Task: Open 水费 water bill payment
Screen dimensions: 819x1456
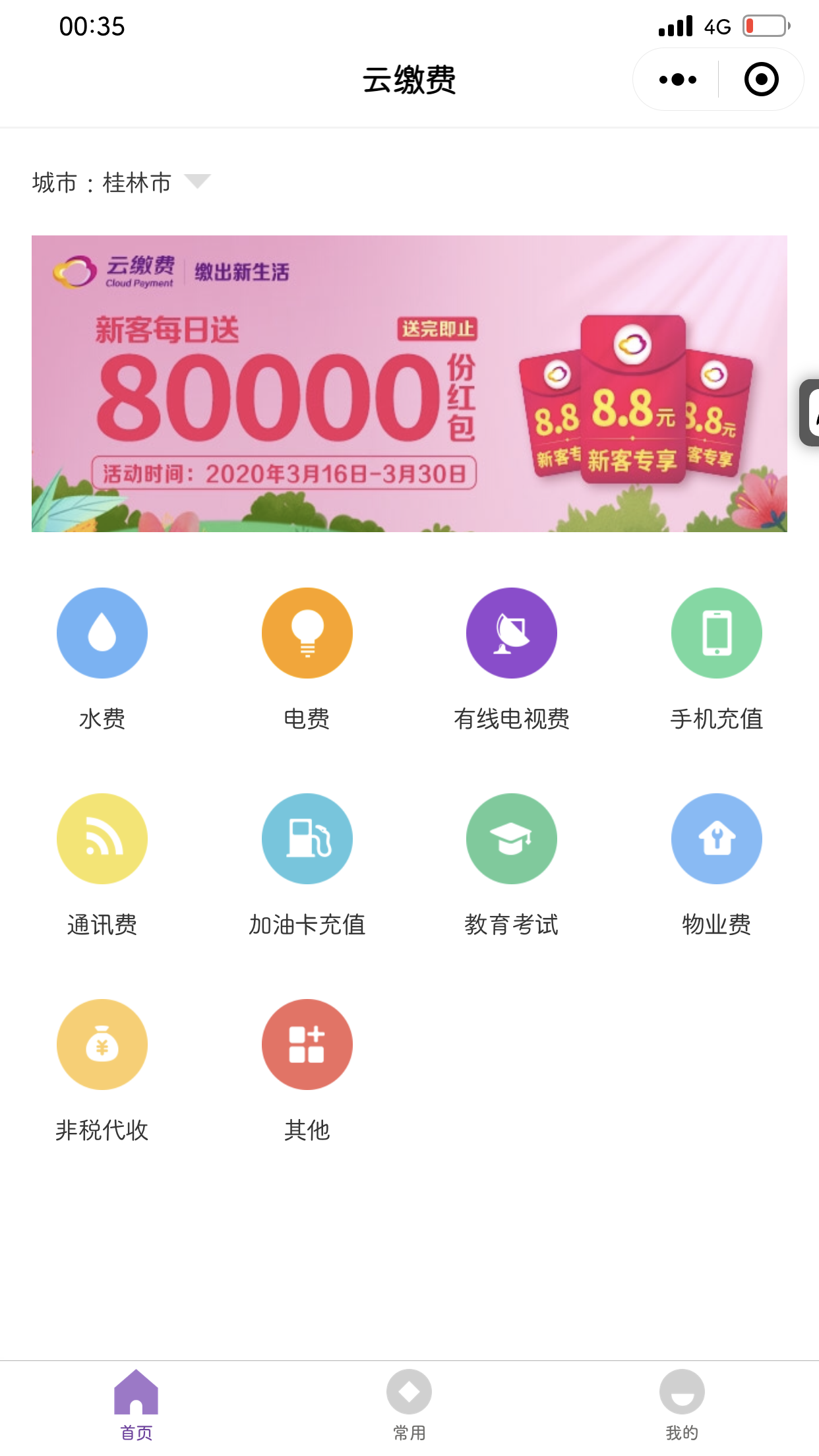Action: [102, 633]
